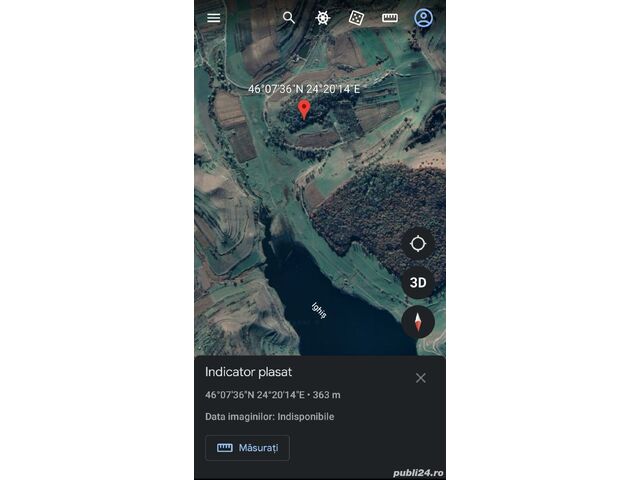The image size is (640, 480).
Task: Open the ruler measure tool in toolbar
Action: (x=390, y=18)
